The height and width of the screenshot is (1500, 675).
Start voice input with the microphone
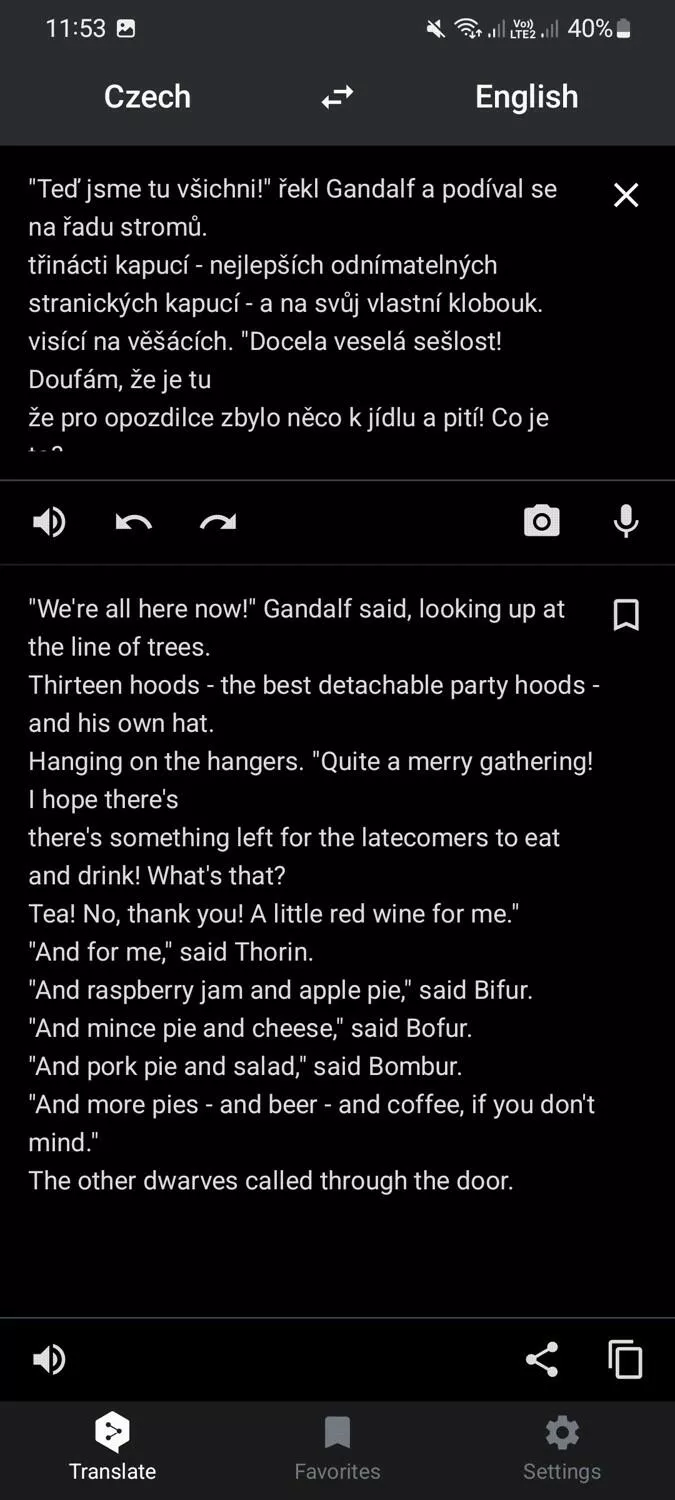[x=626, y=521]
